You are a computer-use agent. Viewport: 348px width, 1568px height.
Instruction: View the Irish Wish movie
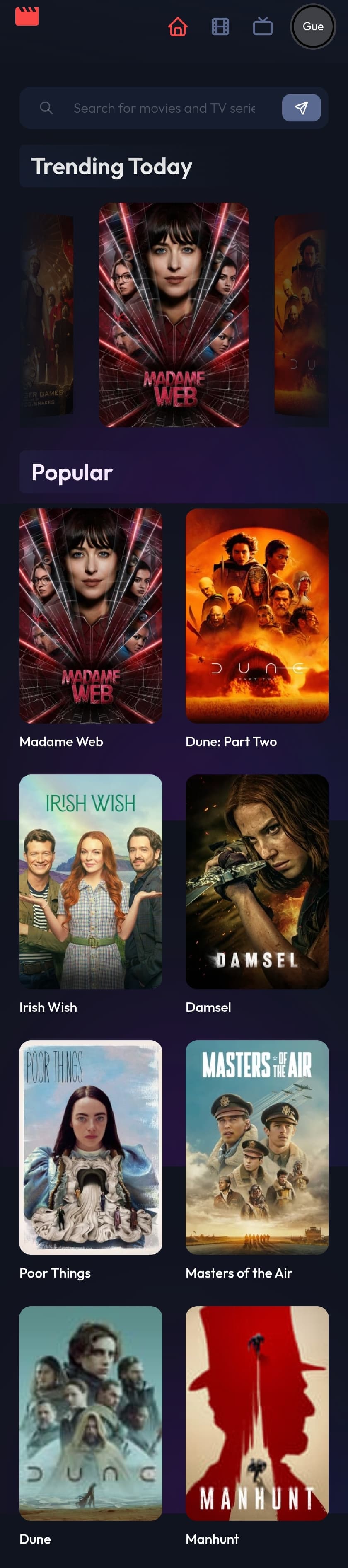coord(91,881)
